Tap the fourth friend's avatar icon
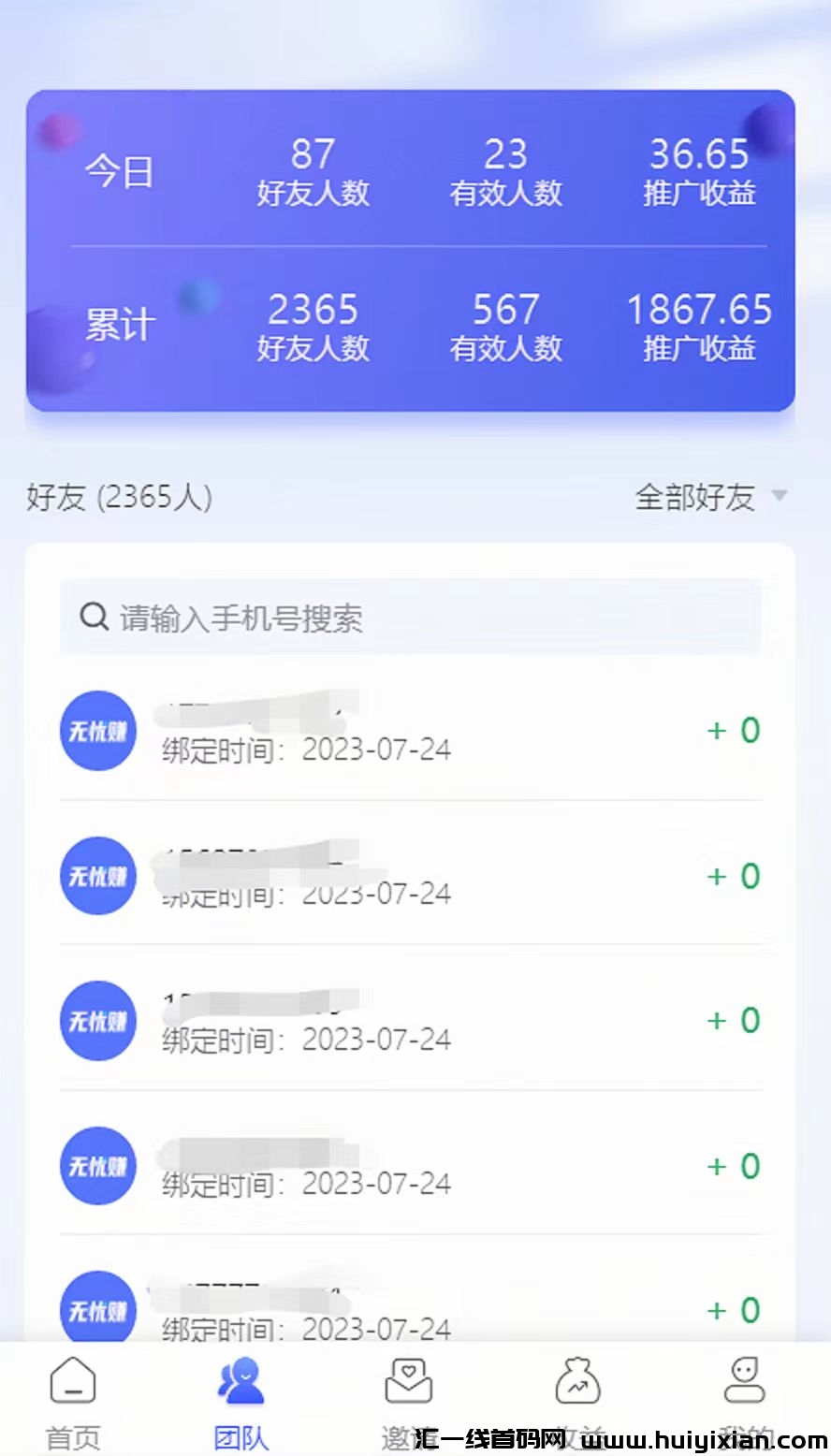Viewport: 831px width, 1456px height. coord(97,1166)
